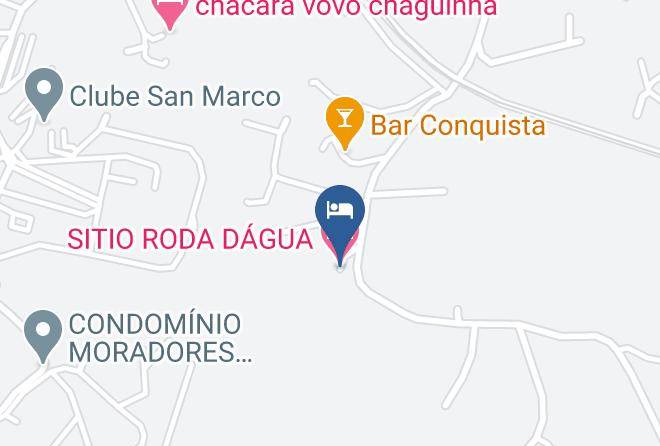Tap the blue hotel bed marker
Image resolution: width=660 pixels, height=446 pixels.
tap(340, 212)
